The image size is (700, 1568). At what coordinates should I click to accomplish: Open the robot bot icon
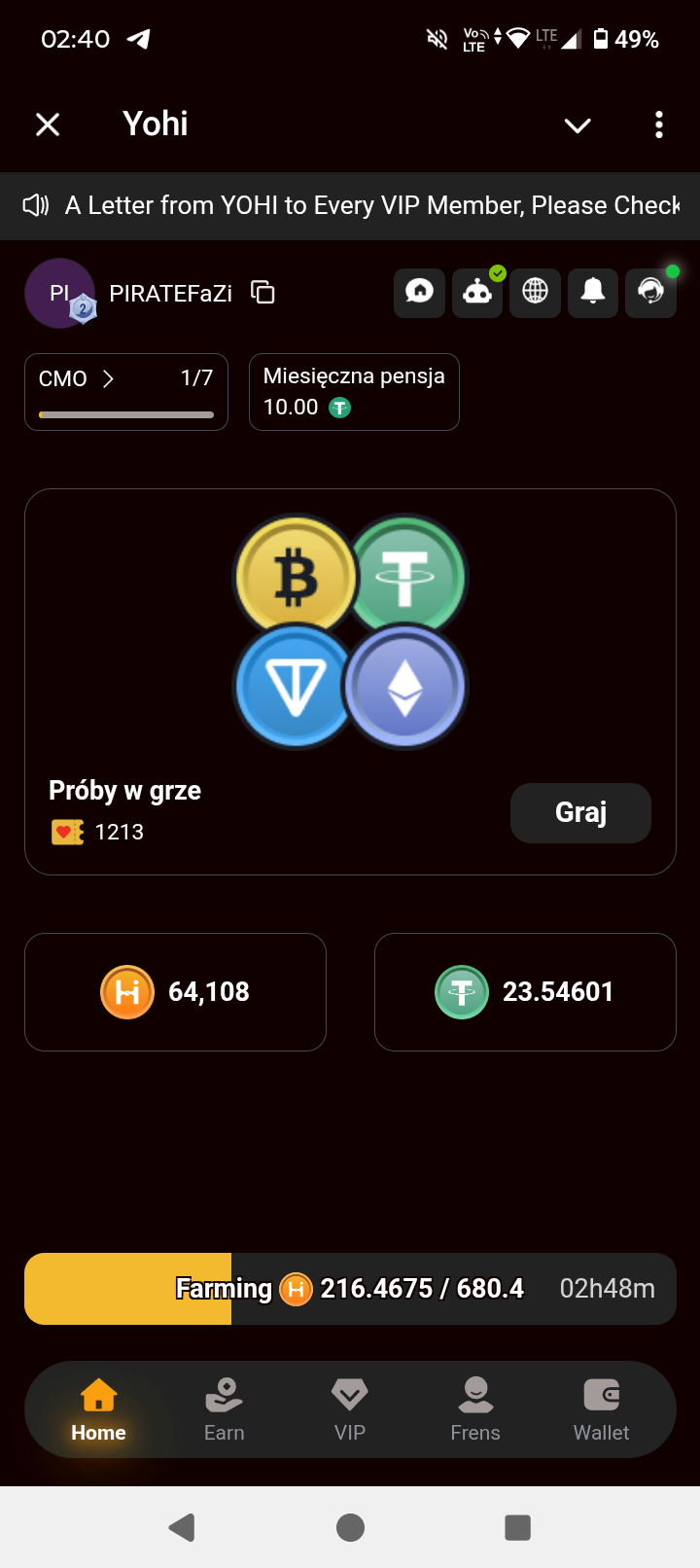tap(477, 292)
